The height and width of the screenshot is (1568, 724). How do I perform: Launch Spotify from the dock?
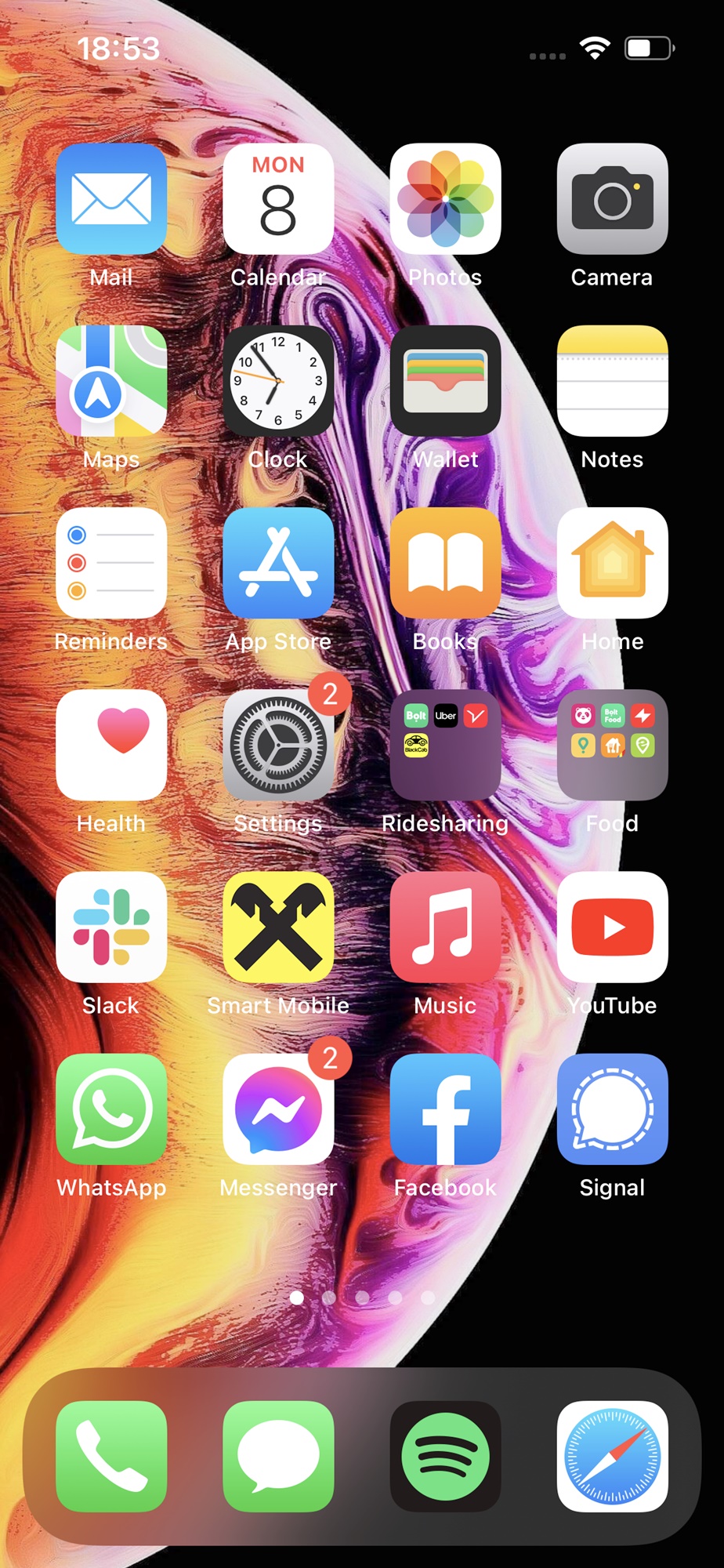point(445,1456)
